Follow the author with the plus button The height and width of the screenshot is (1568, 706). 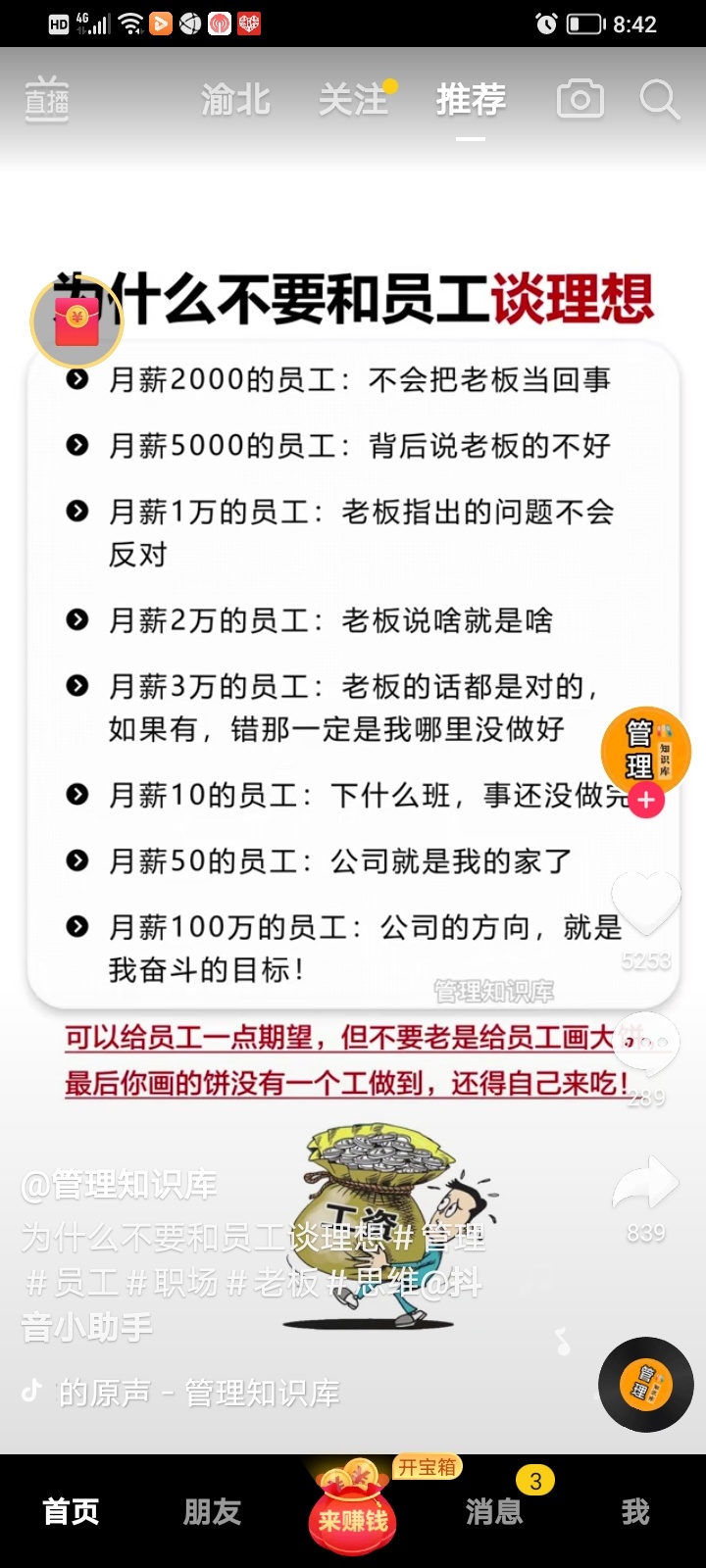click(x=645, y=801)
